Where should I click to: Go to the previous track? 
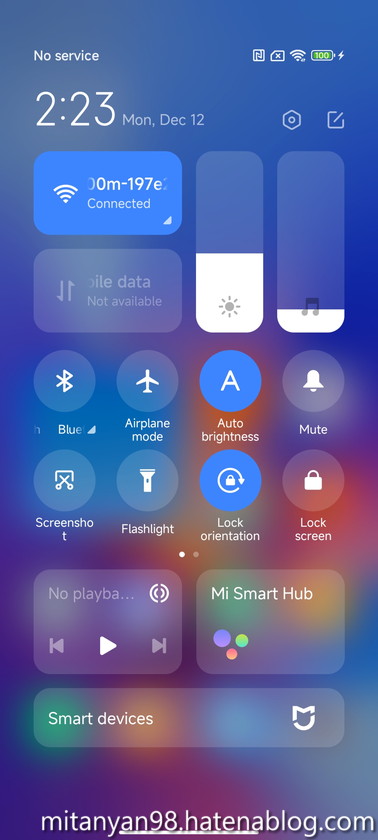pyautogui.click(x=56, y=646)
